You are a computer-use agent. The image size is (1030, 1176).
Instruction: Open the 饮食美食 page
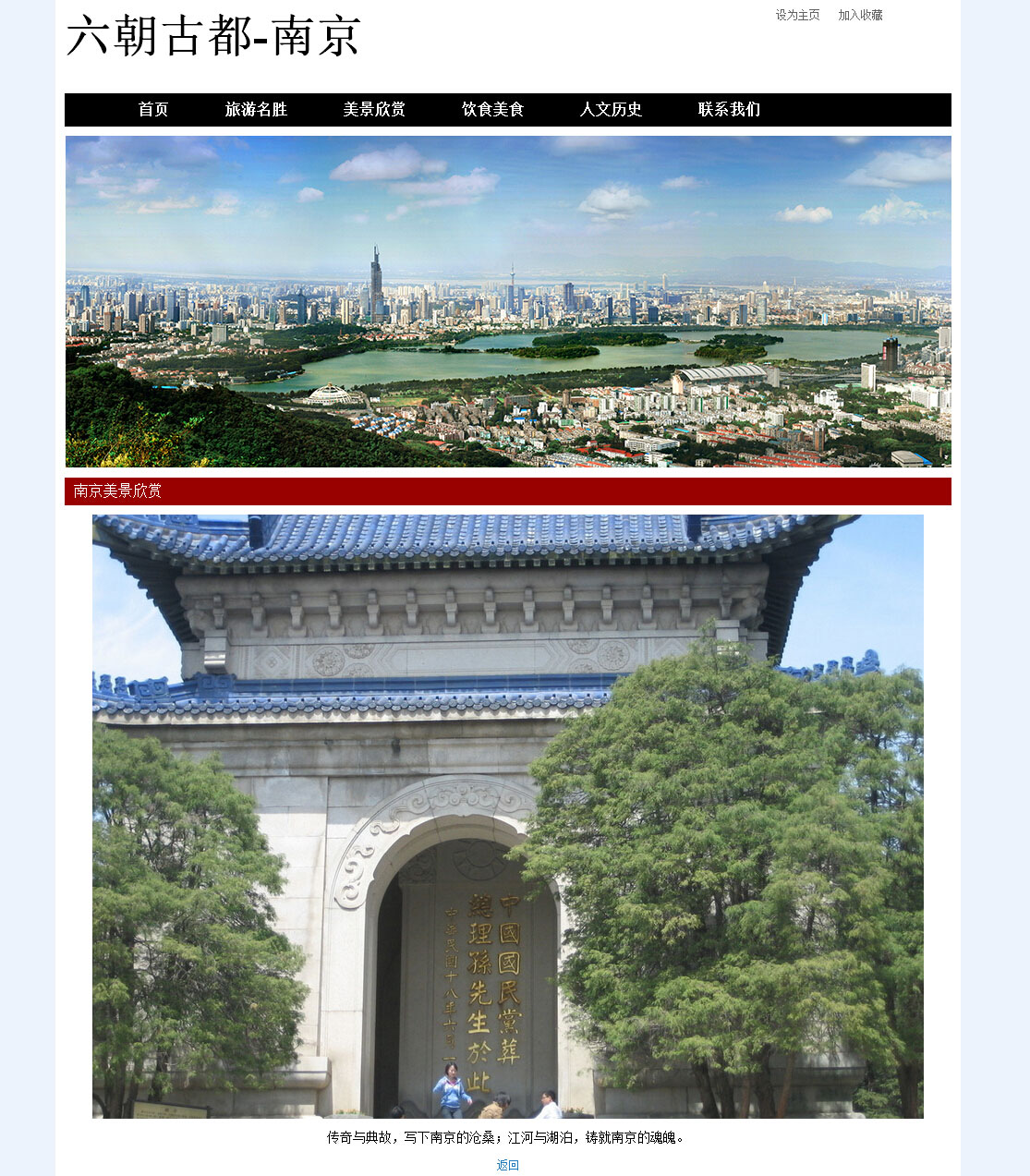point(492,109)
